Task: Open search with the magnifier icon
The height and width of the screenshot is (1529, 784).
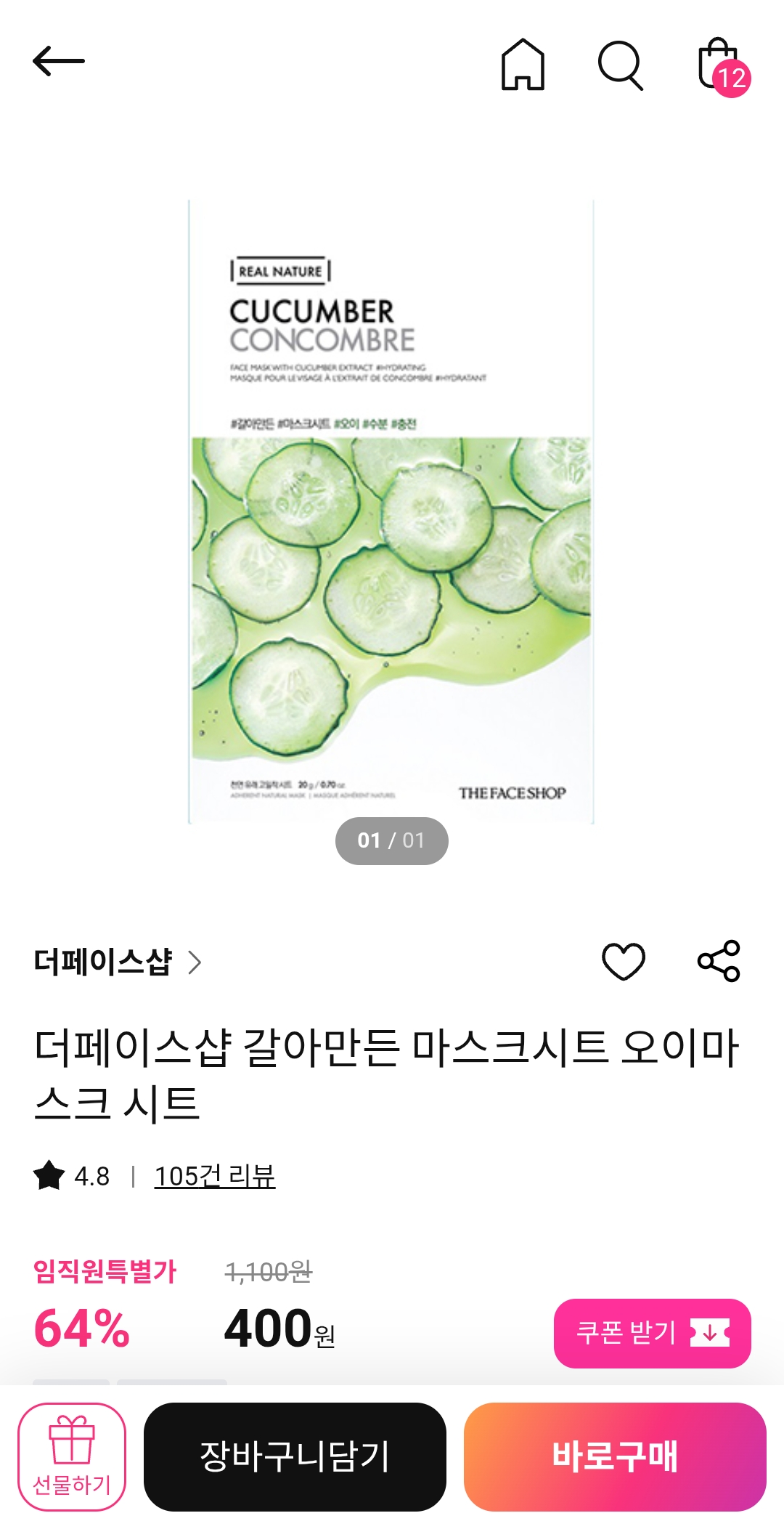Action: coord(620,65)
